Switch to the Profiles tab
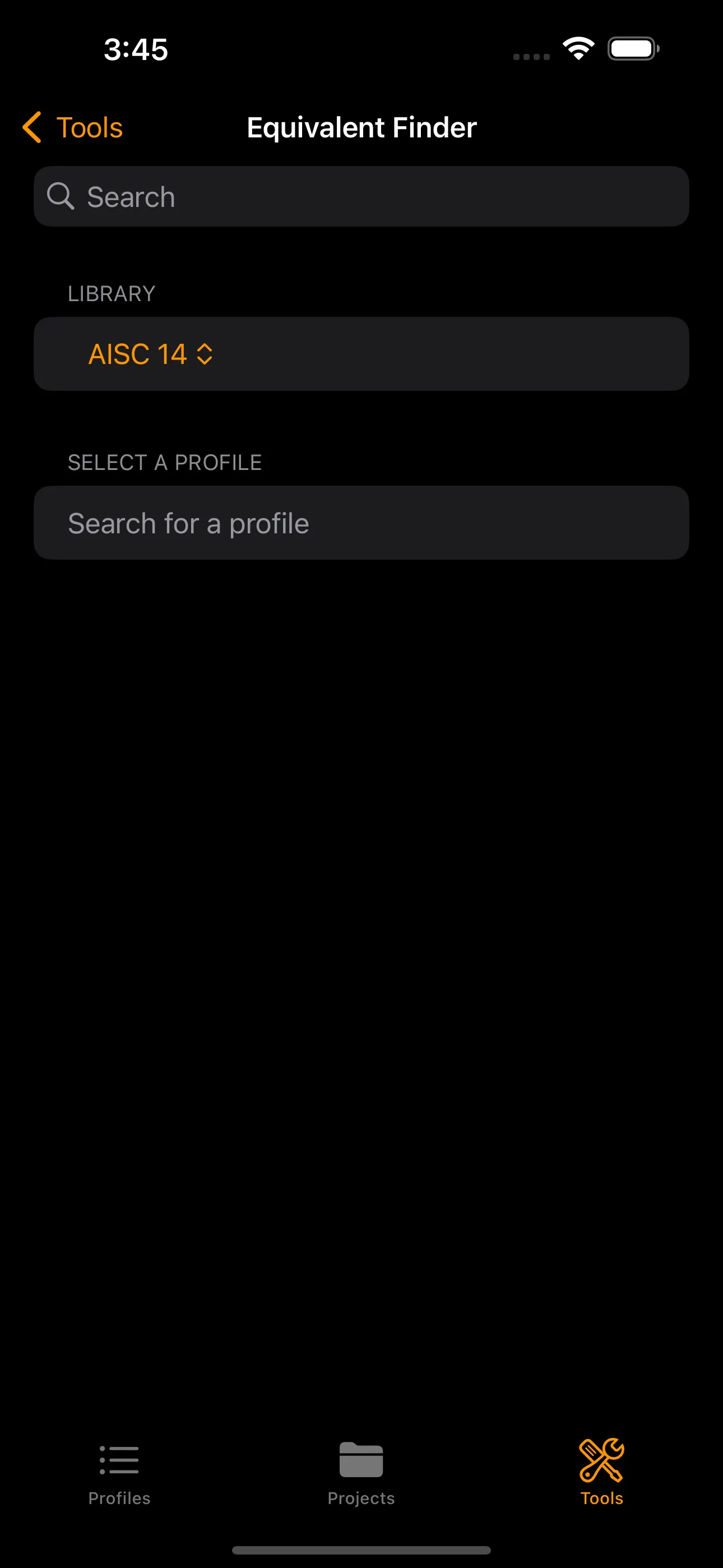This screenshot has width=723, height=1568. click(x=119, y=1472)
